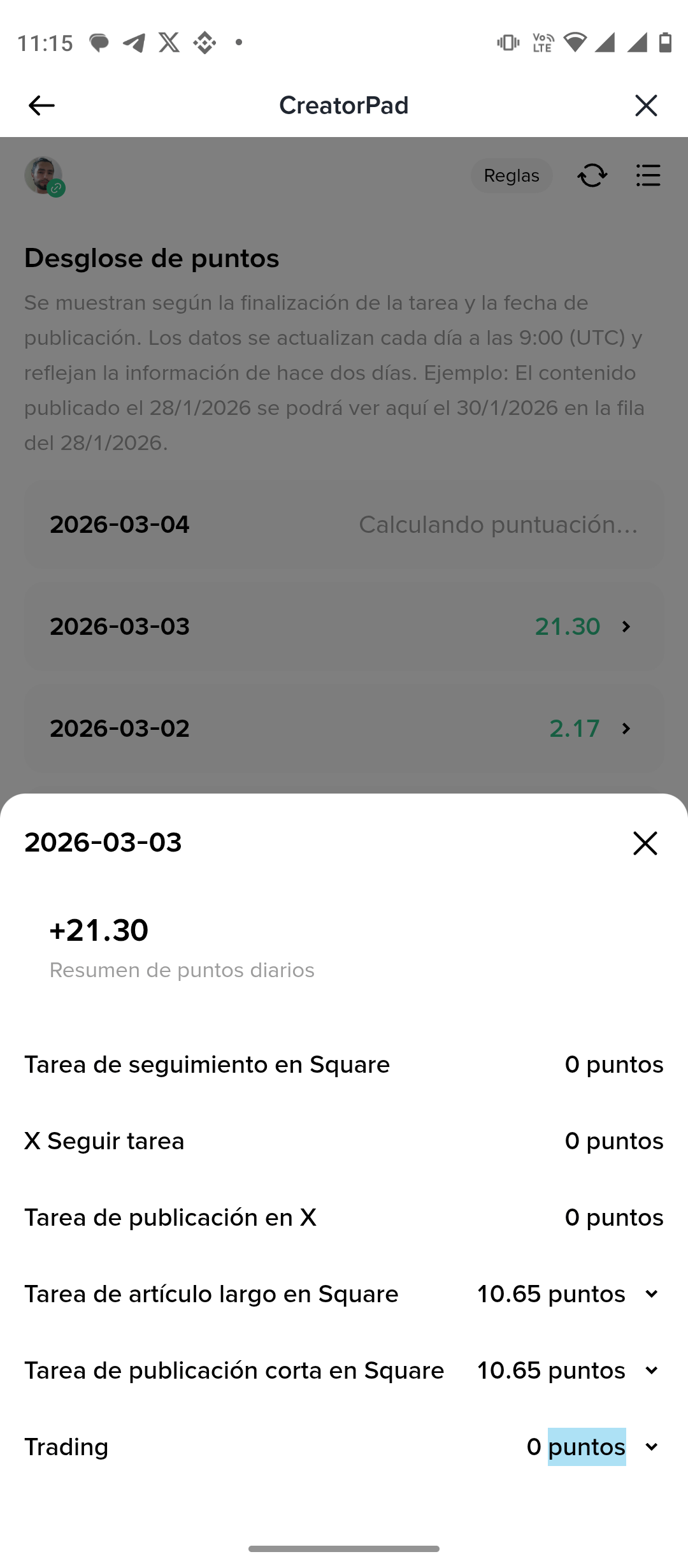Dismiss the 2026-03-03 points sheet
The height and width of the screenshot is (1568, 688).
coord(645,843)
